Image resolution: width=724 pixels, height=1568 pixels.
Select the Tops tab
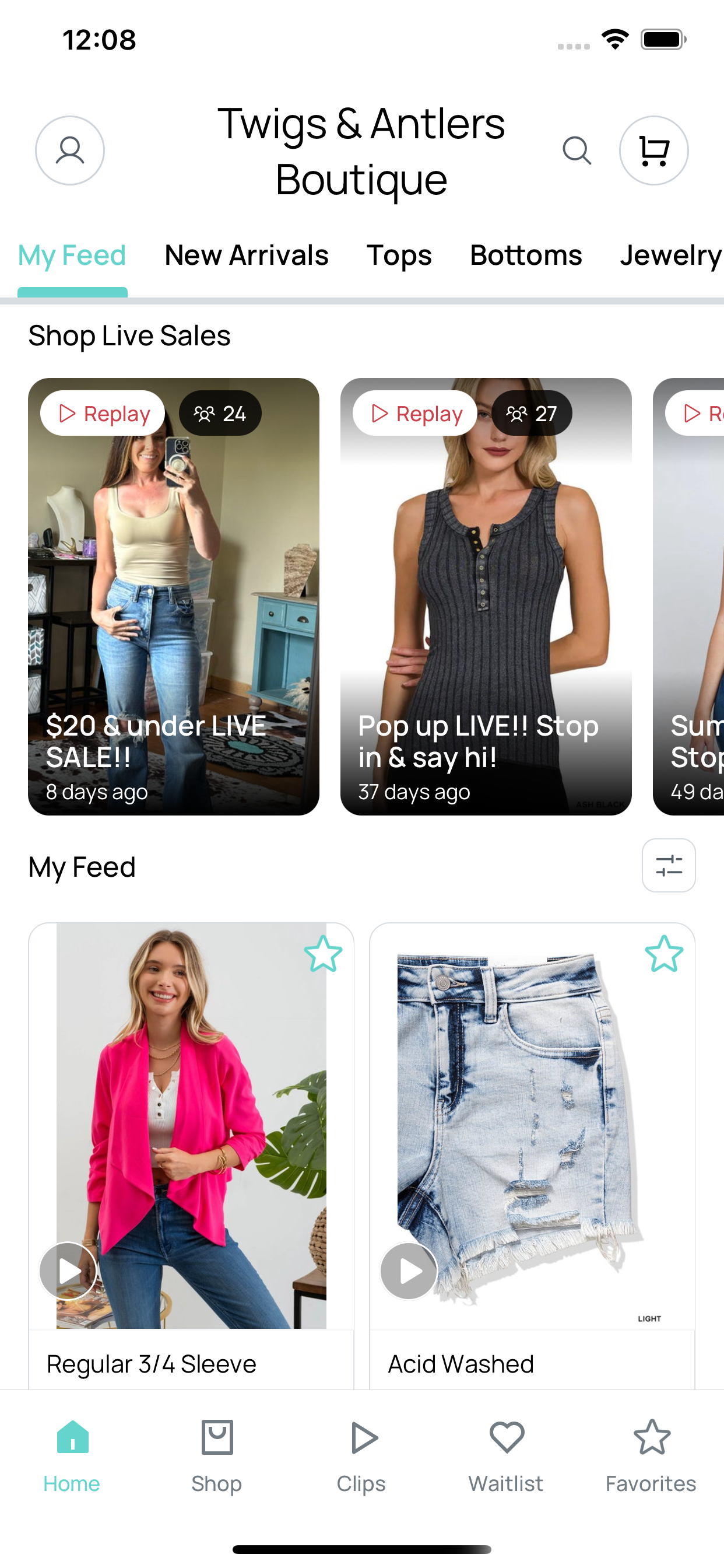click(x=399, y=255)
